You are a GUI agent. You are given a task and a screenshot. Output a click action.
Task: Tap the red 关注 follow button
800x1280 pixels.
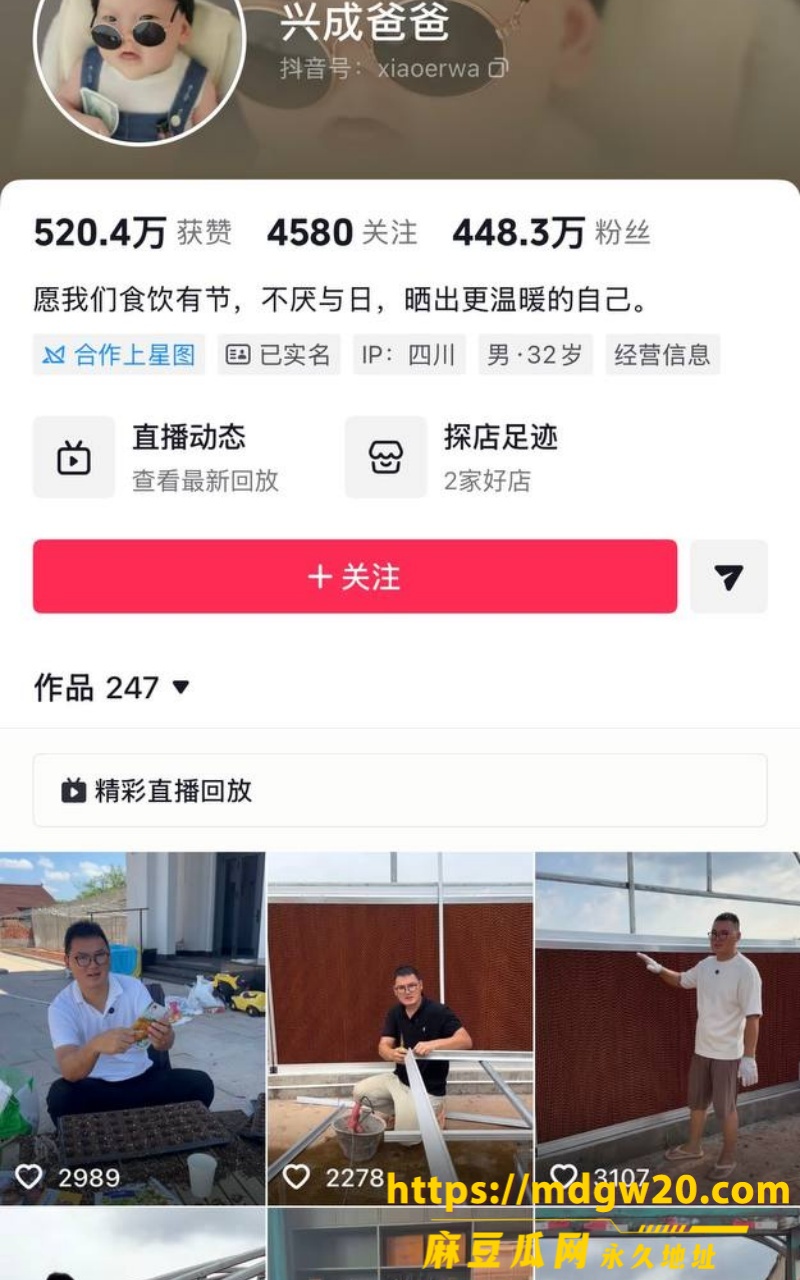[355, 576]
